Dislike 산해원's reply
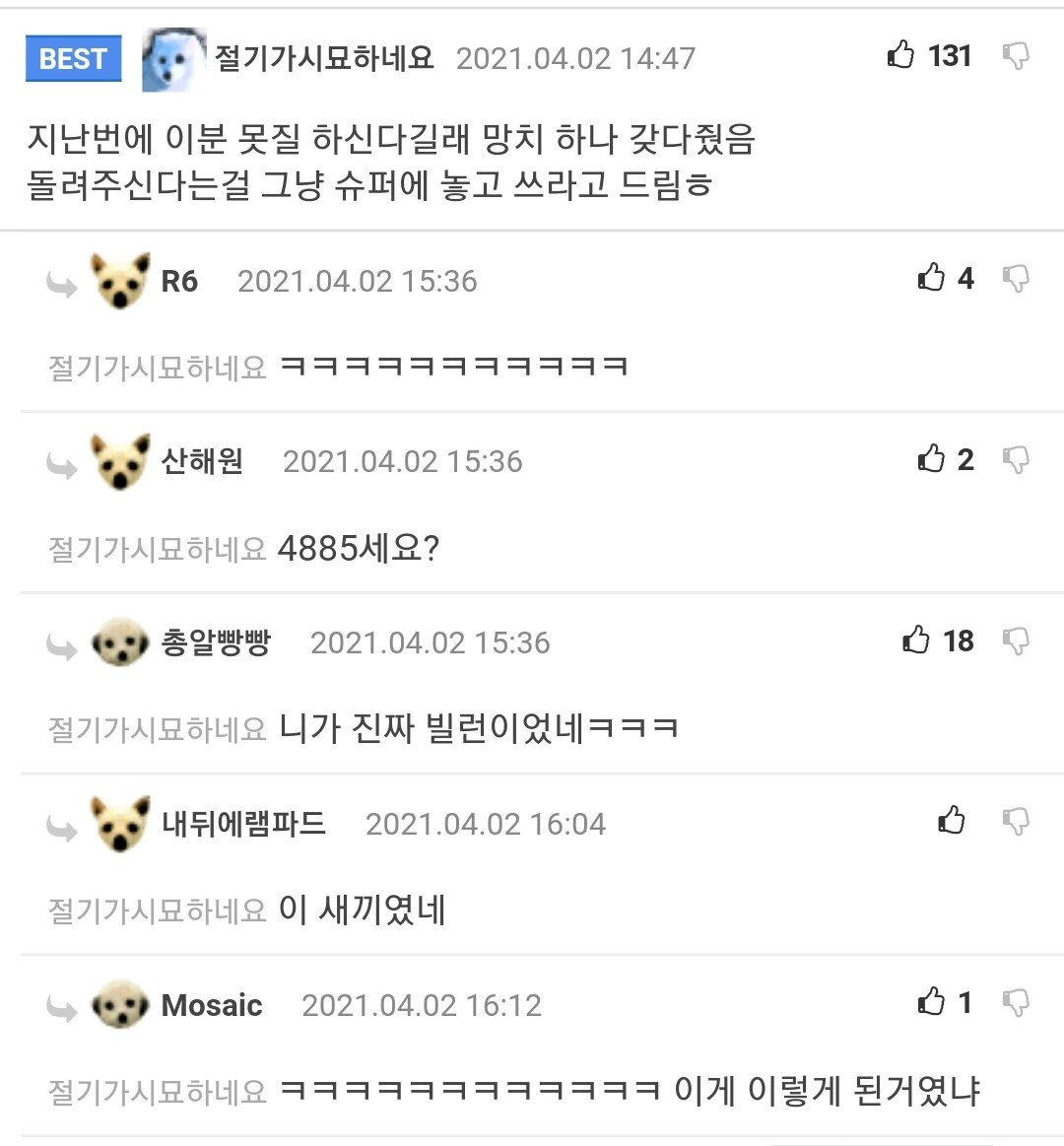The height and width of the screenshot is (1146, 1064). click(x=1016, y=459)
